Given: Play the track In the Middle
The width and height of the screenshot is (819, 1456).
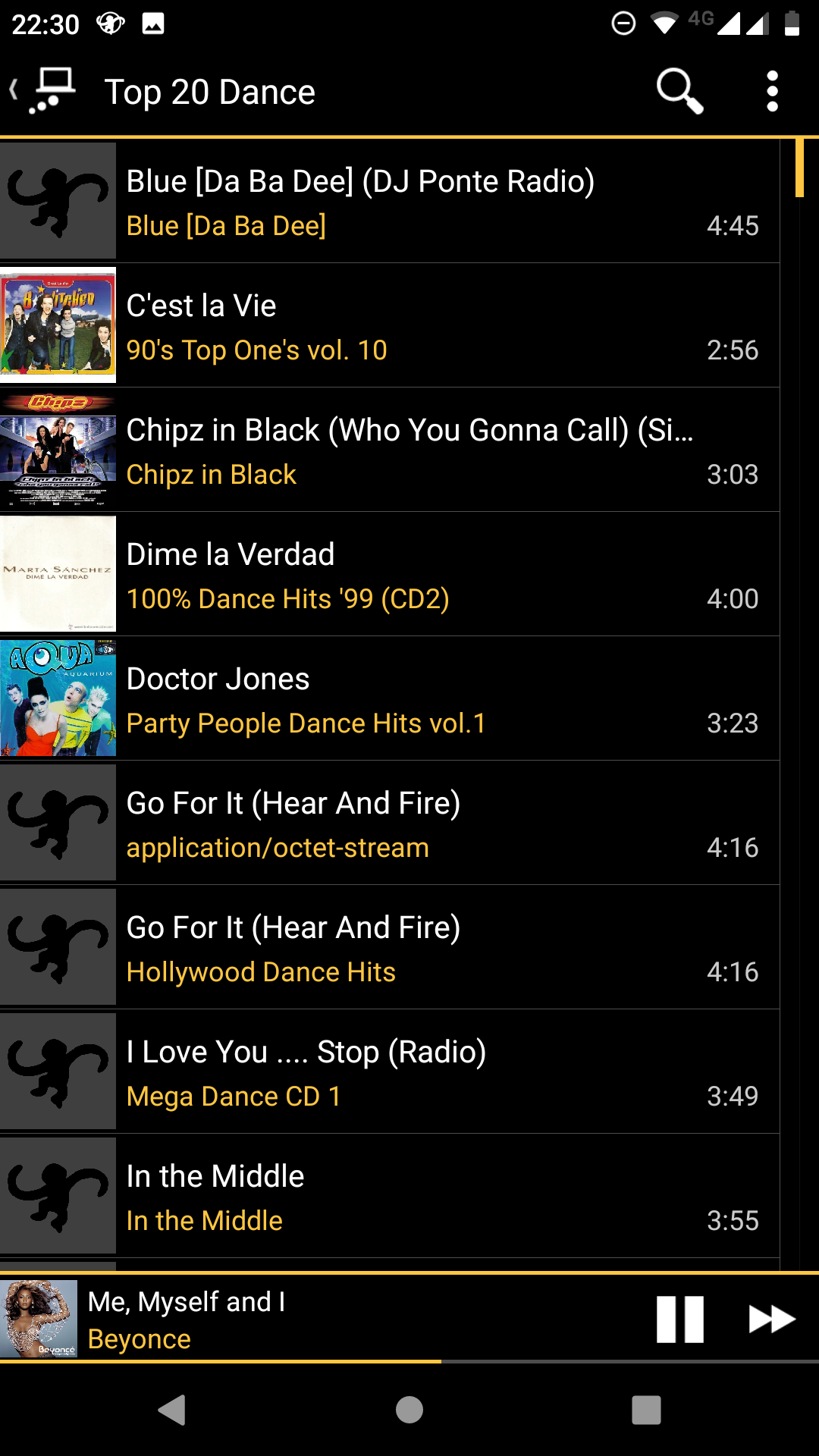Looking at the screenshot, I should (409, 1197).
